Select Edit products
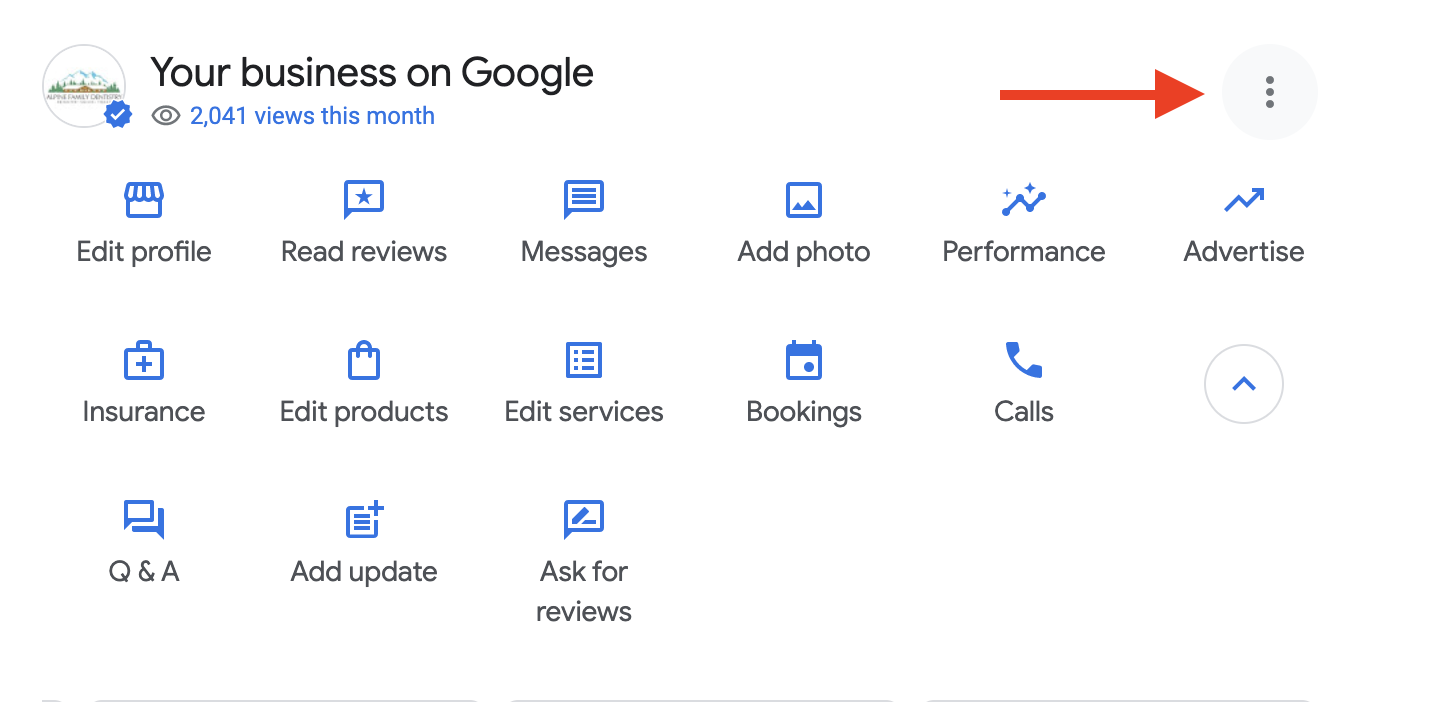The width and height of the screenshot is (1454, 702). (x=364, y=384)
